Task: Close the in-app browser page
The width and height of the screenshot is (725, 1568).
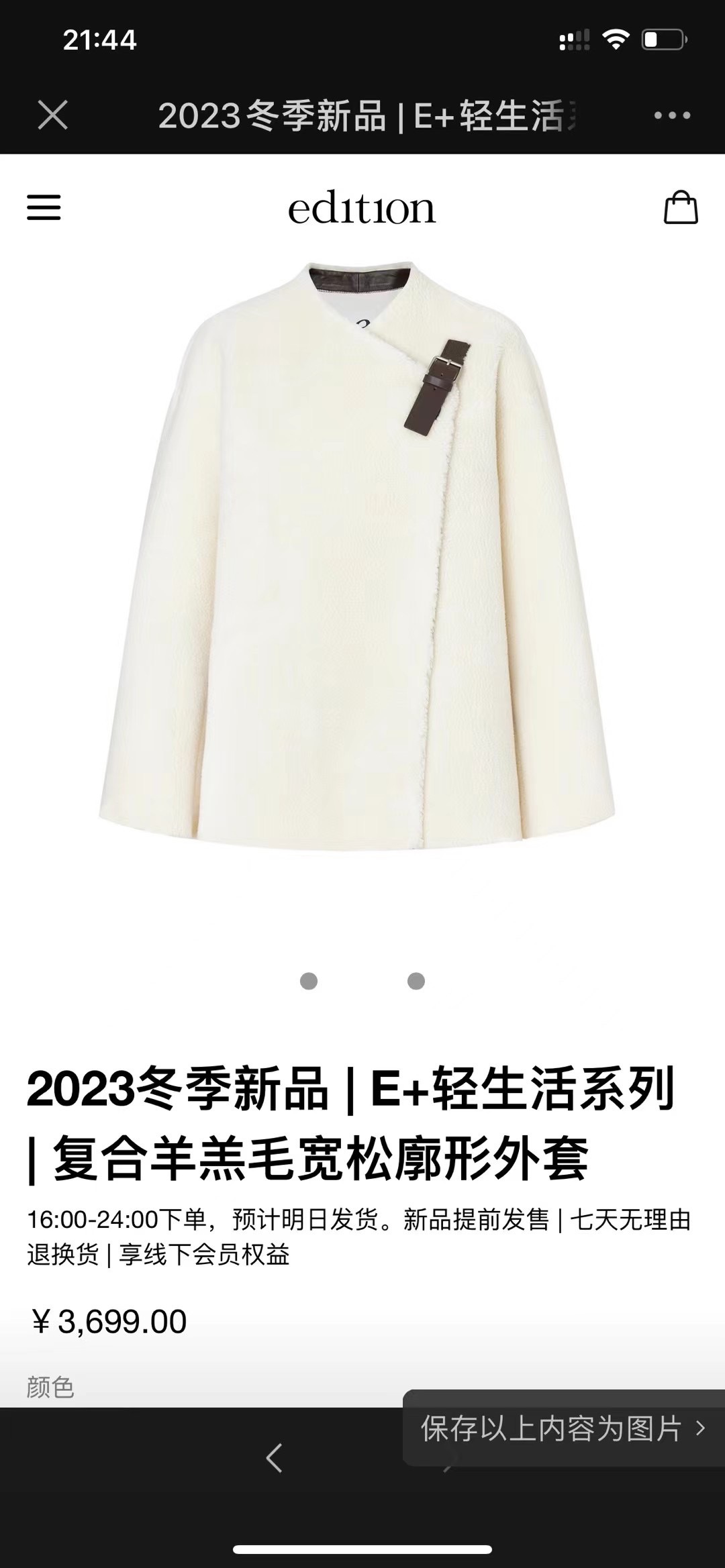Action: [52, 115]
